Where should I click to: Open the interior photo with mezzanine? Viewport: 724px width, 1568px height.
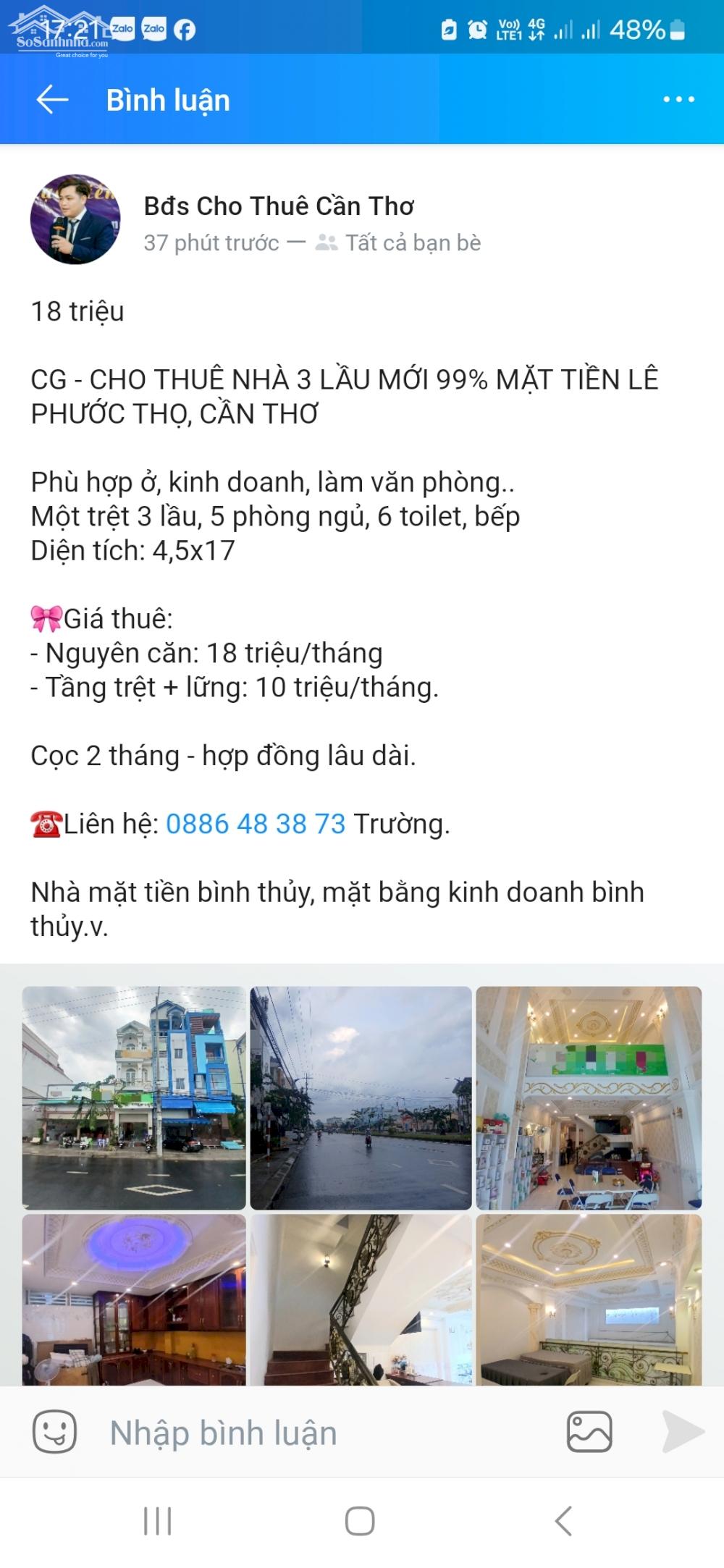(x=588, y=1097)
